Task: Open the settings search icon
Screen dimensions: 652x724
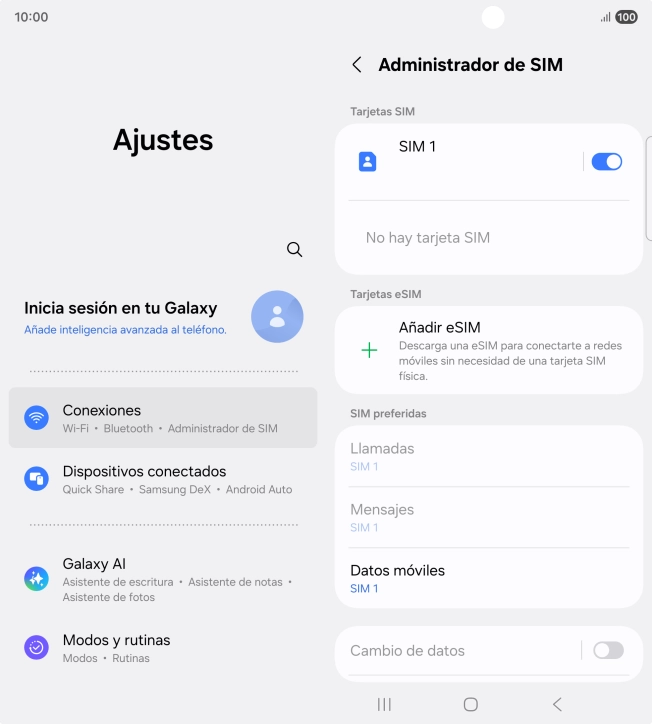Action: tap(294, 250)
